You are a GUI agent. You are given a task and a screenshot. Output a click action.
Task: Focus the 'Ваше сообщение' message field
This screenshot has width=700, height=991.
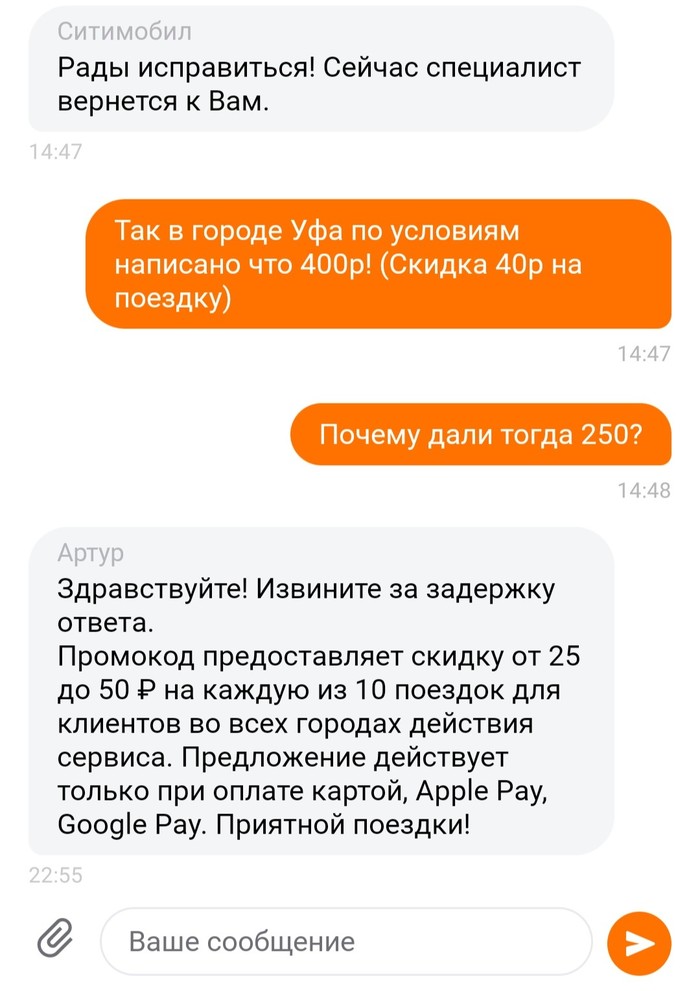click(345, 941)
